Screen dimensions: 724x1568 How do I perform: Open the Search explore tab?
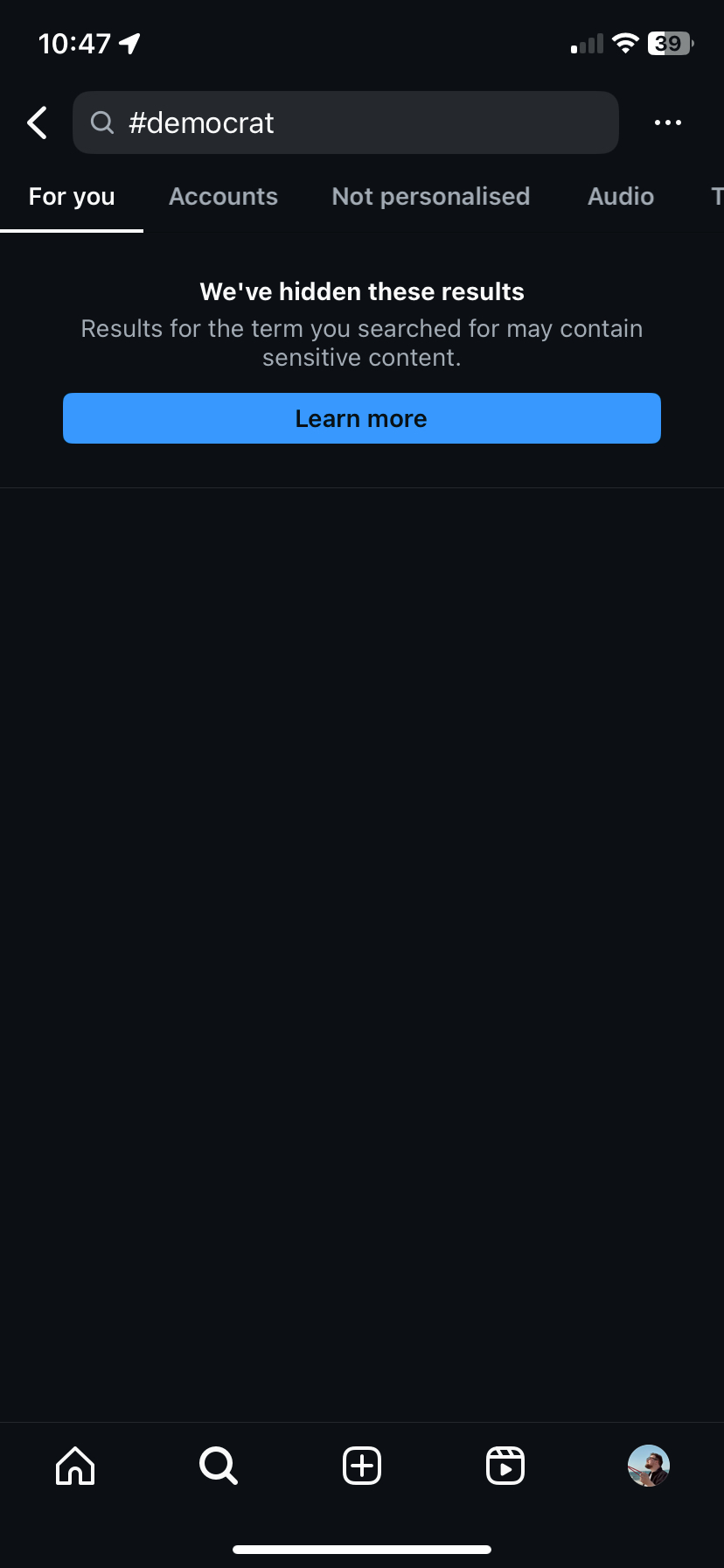coord(218,1465)
